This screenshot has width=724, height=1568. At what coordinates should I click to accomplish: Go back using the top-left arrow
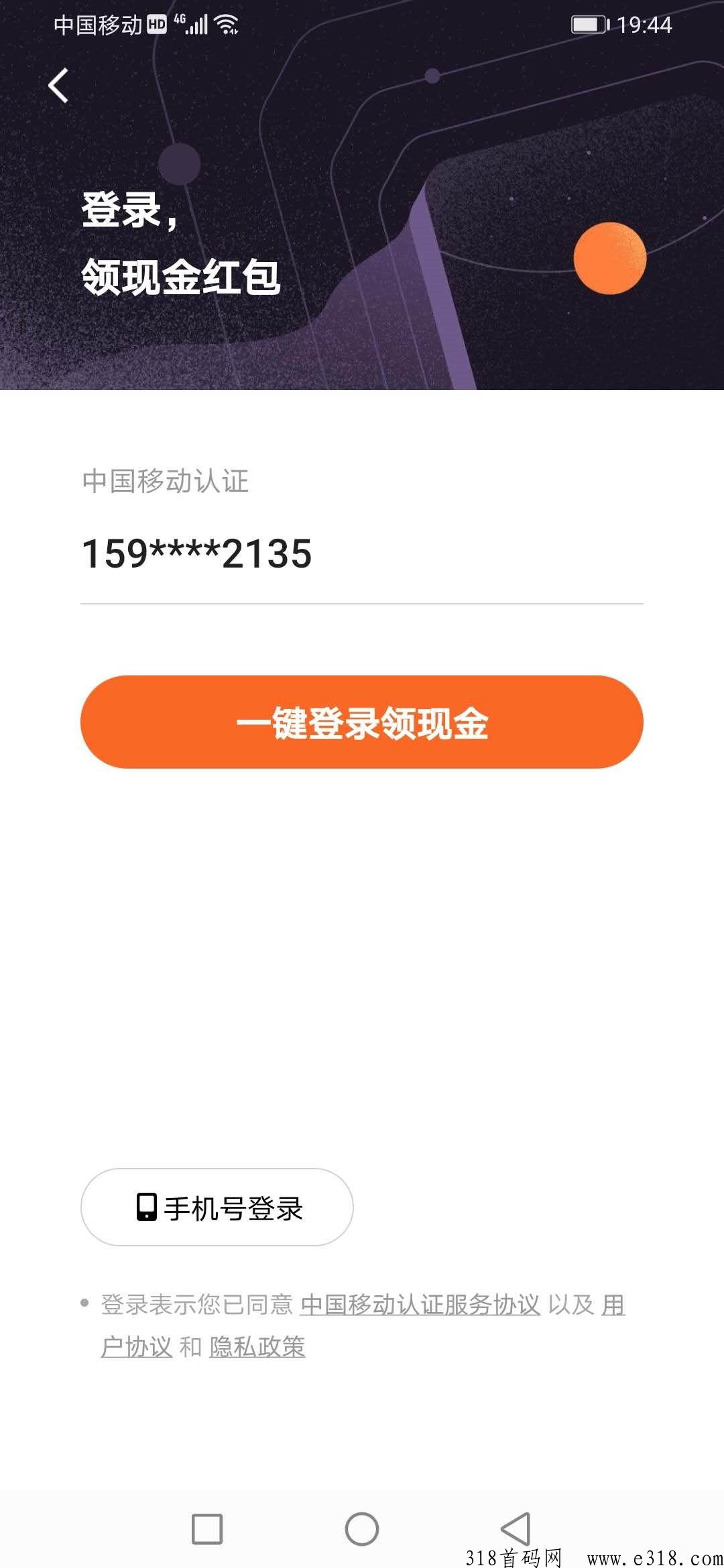click(x=58, y=86)
